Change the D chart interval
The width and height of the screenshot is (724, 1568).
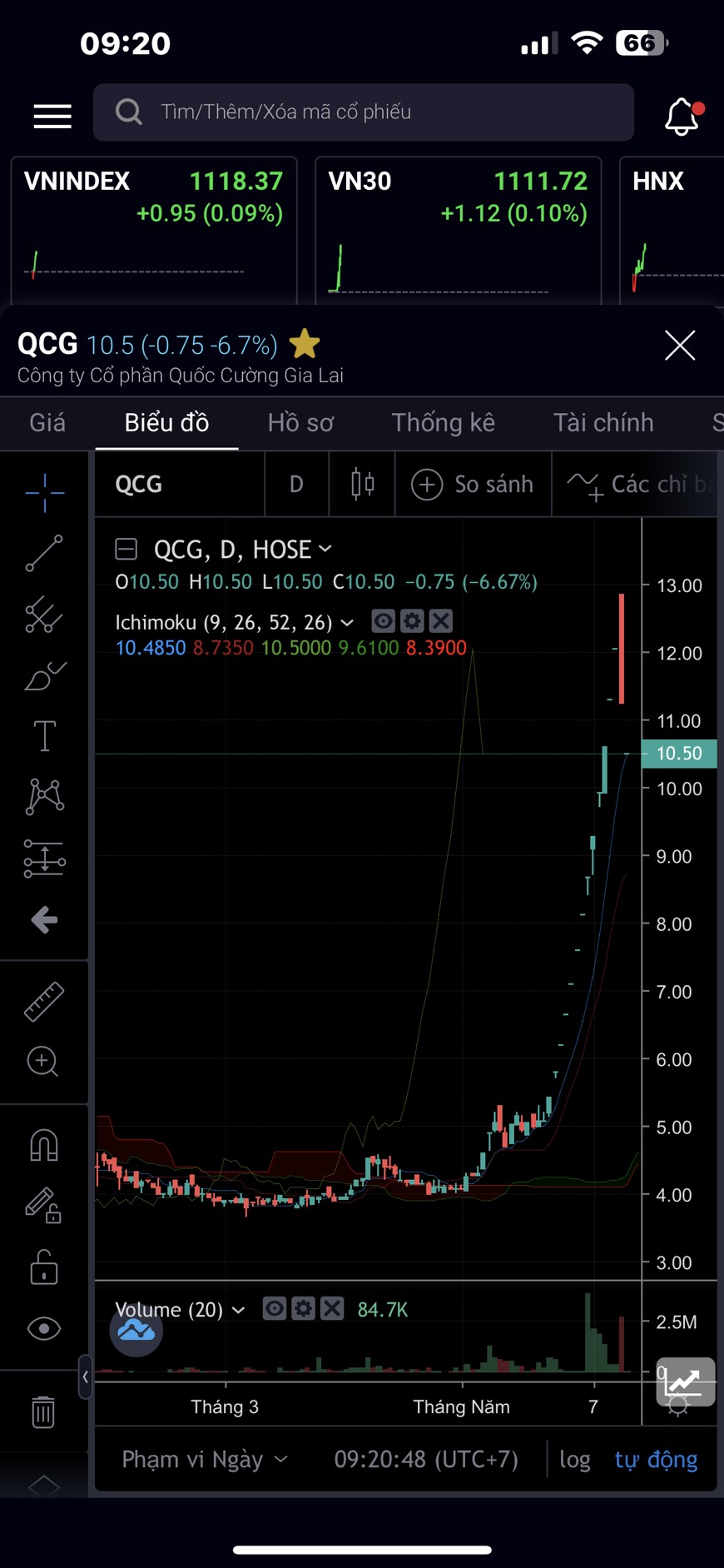296,484
